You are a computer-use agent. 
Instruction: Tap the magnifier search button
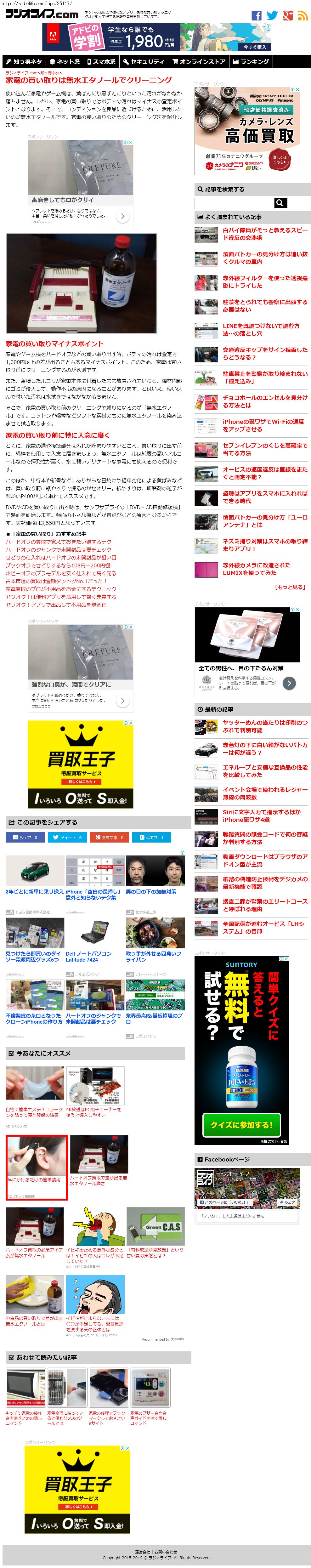pyautogui.click(x=280, y=203)
